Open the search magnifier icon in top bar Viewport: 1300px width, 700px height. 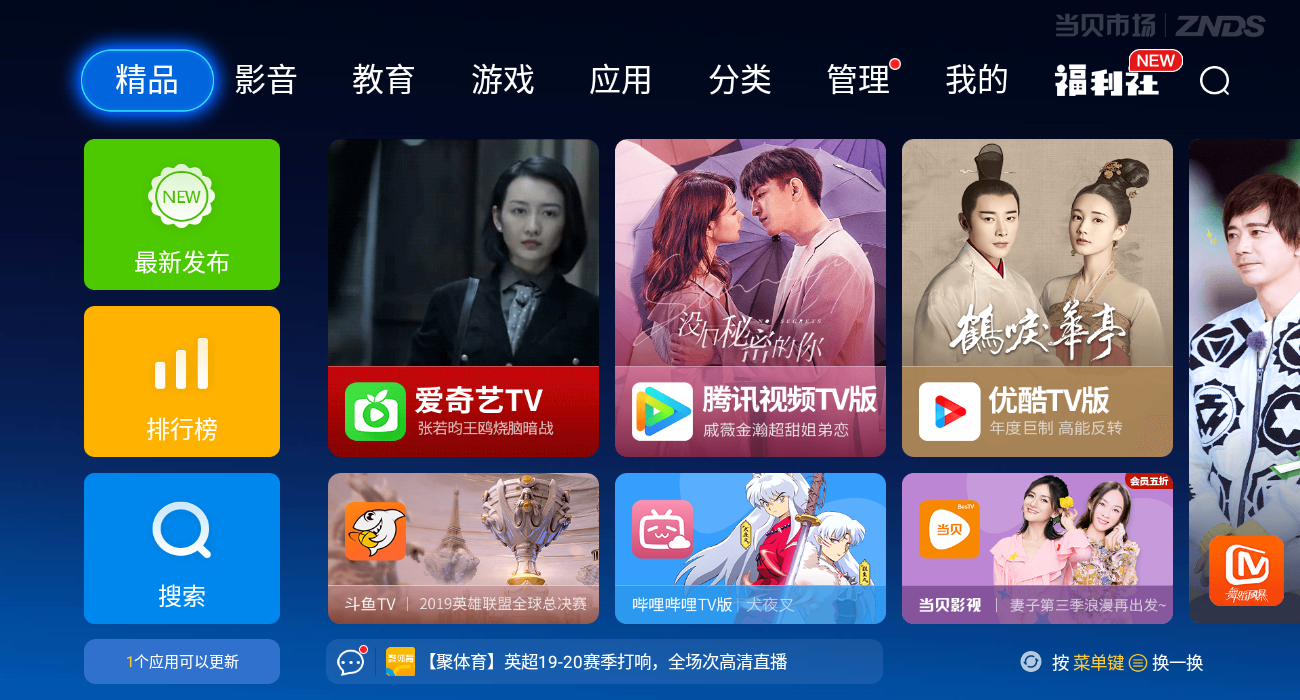coord(1214,81)
